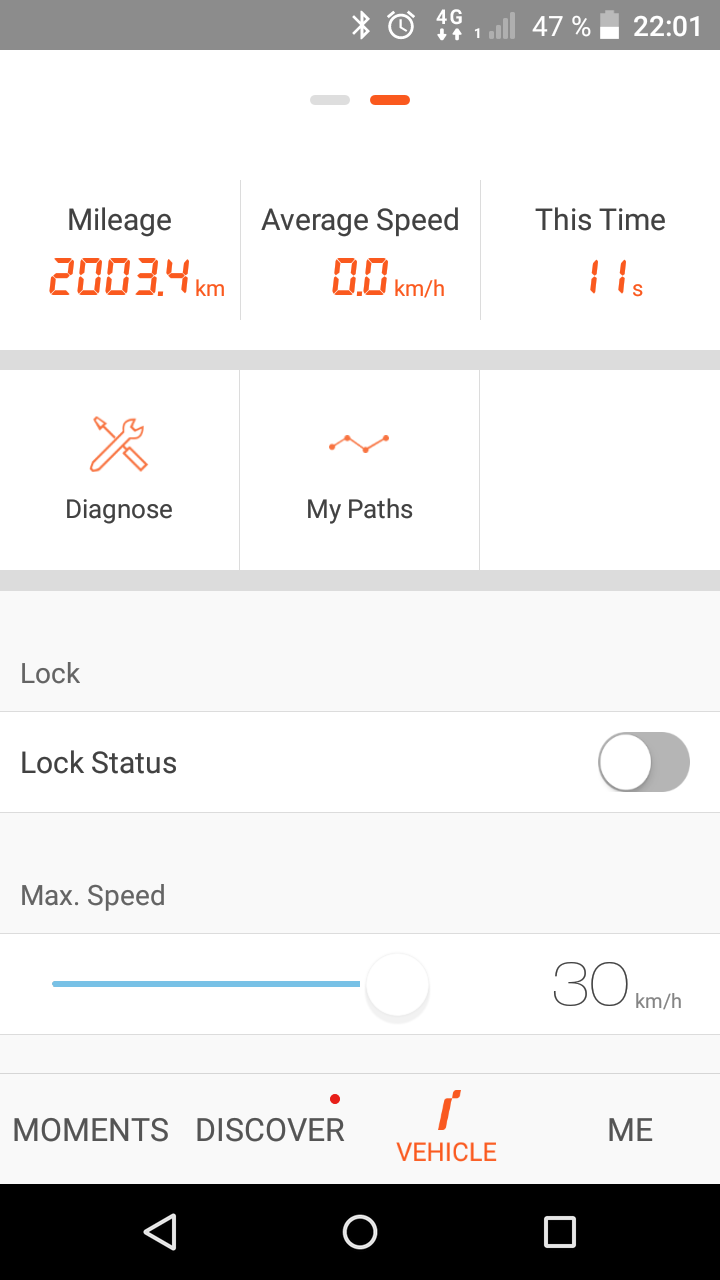Tap the system back button
This screenshot has height=1280, width=720.
(160, 1232)
